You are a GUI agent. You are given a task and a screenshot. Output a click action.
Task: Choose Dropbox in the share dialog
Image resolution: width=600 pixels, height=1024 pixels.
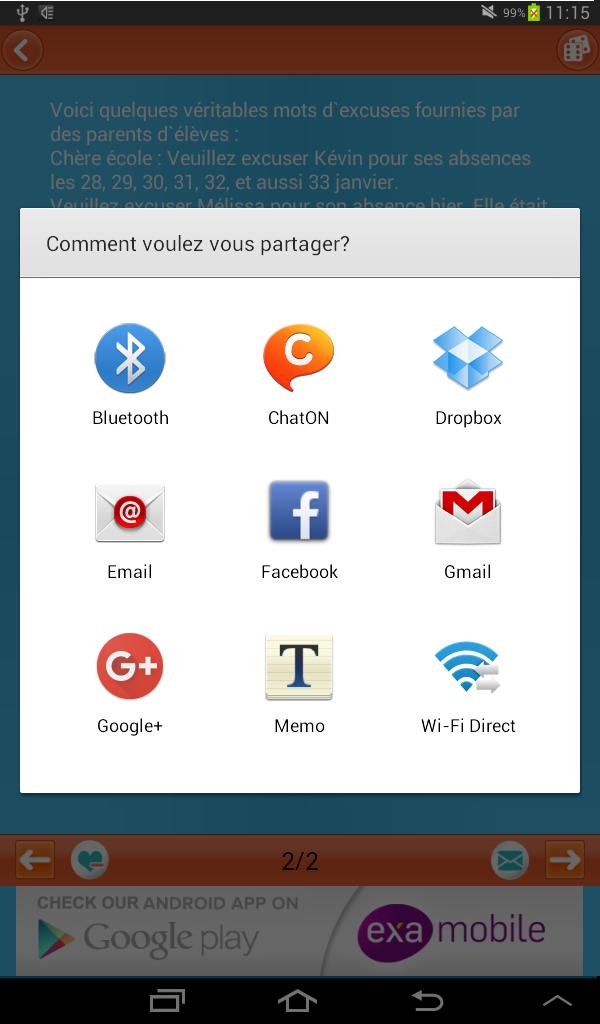click(468, 374)
